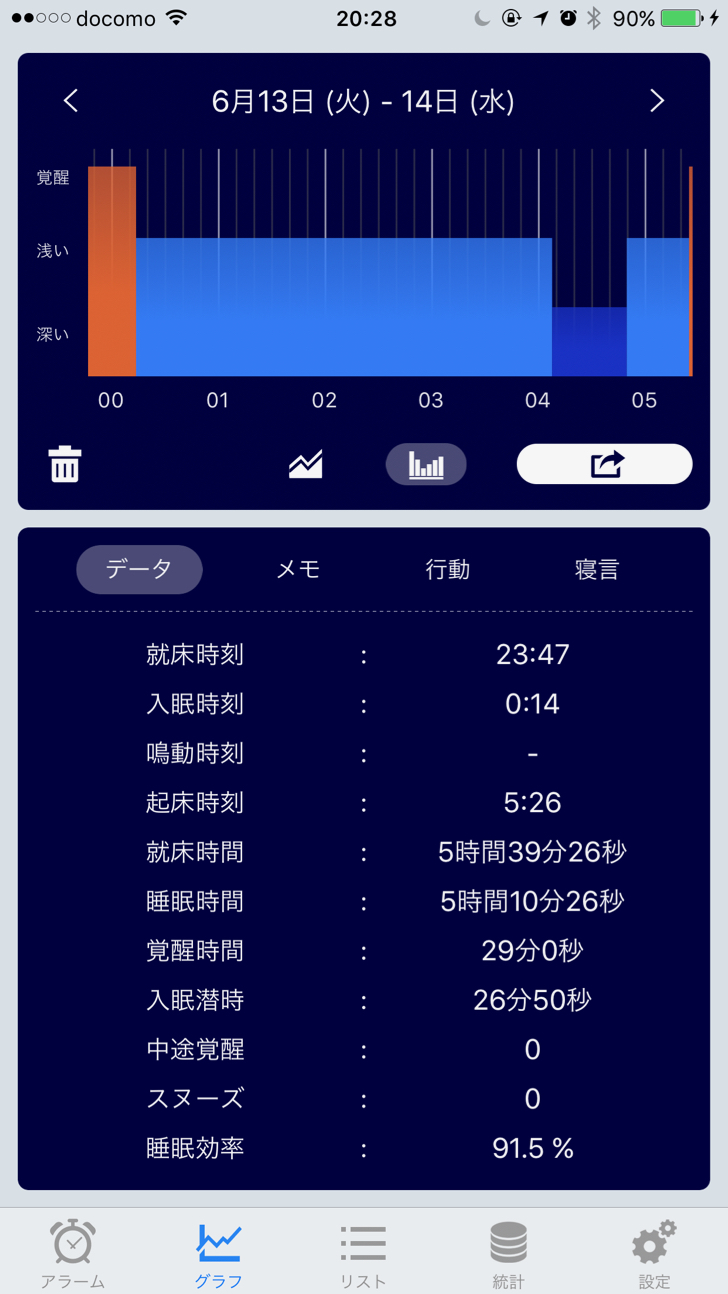Show the 寝言 tab
The width and height of the screenshot is (728, 1294).
pos(597,569)
